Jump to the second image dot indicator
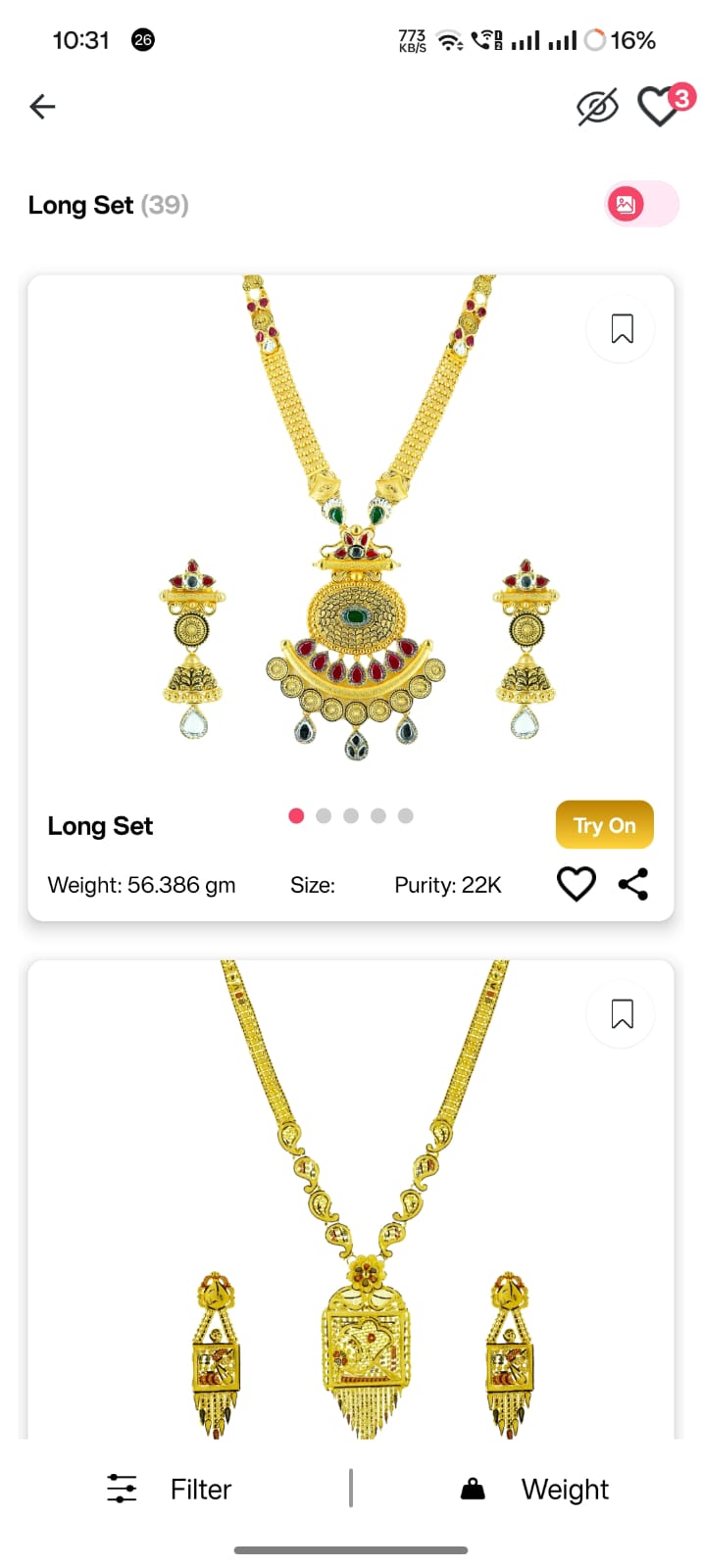 324,815
